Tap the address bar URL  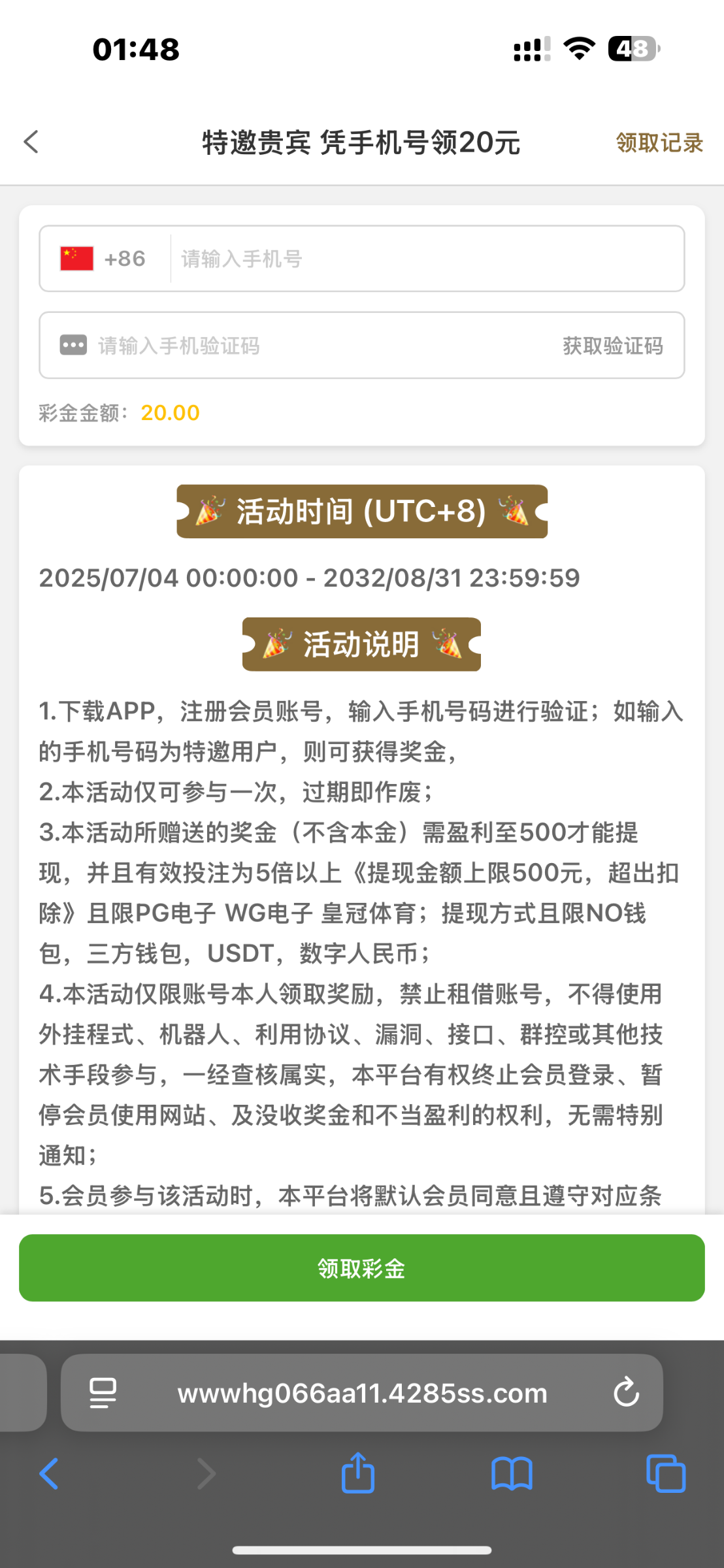tap(362, 1393)
